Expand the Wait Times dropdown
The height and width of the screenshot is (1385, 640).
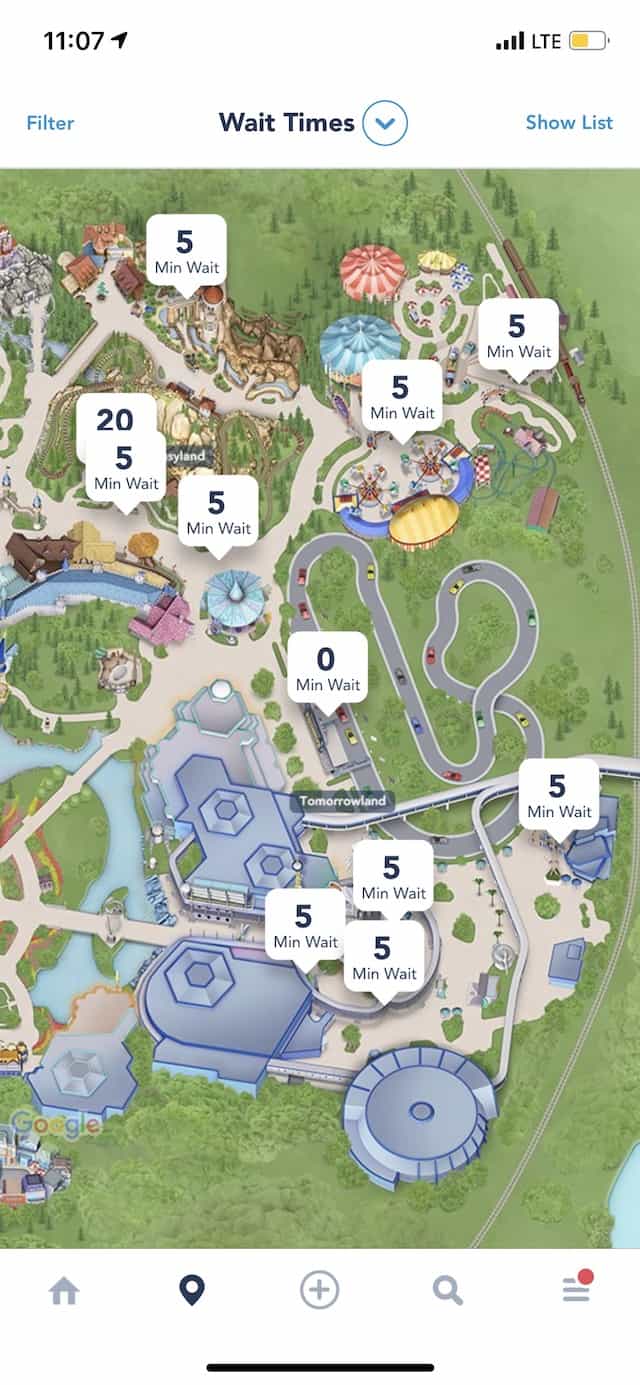(384, 124)
